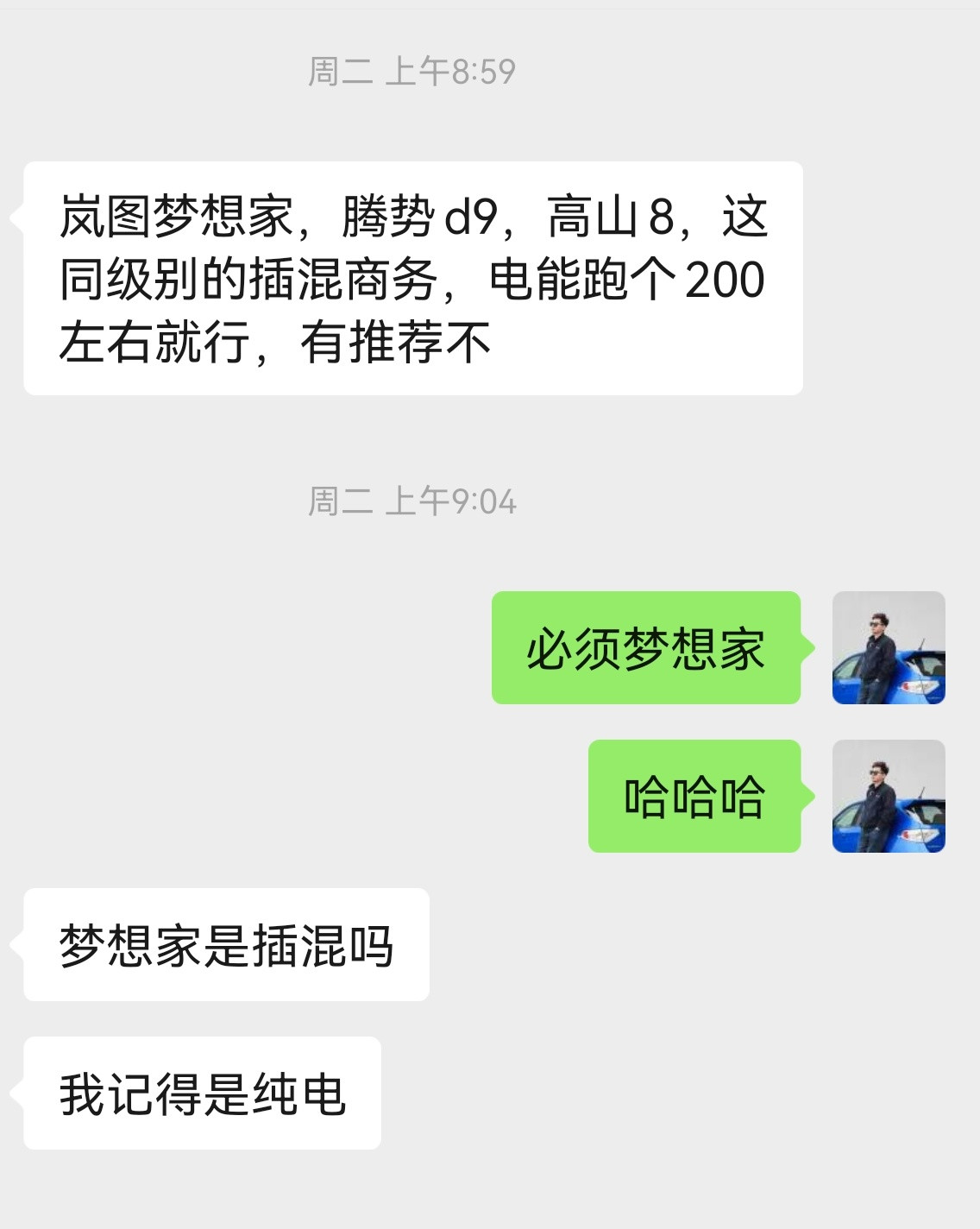Image resolution: width=980 pixels, height=1229 pixels.
Task: Click the "我记得是纯电" message bubble
Action: (x=203, y=1091)
